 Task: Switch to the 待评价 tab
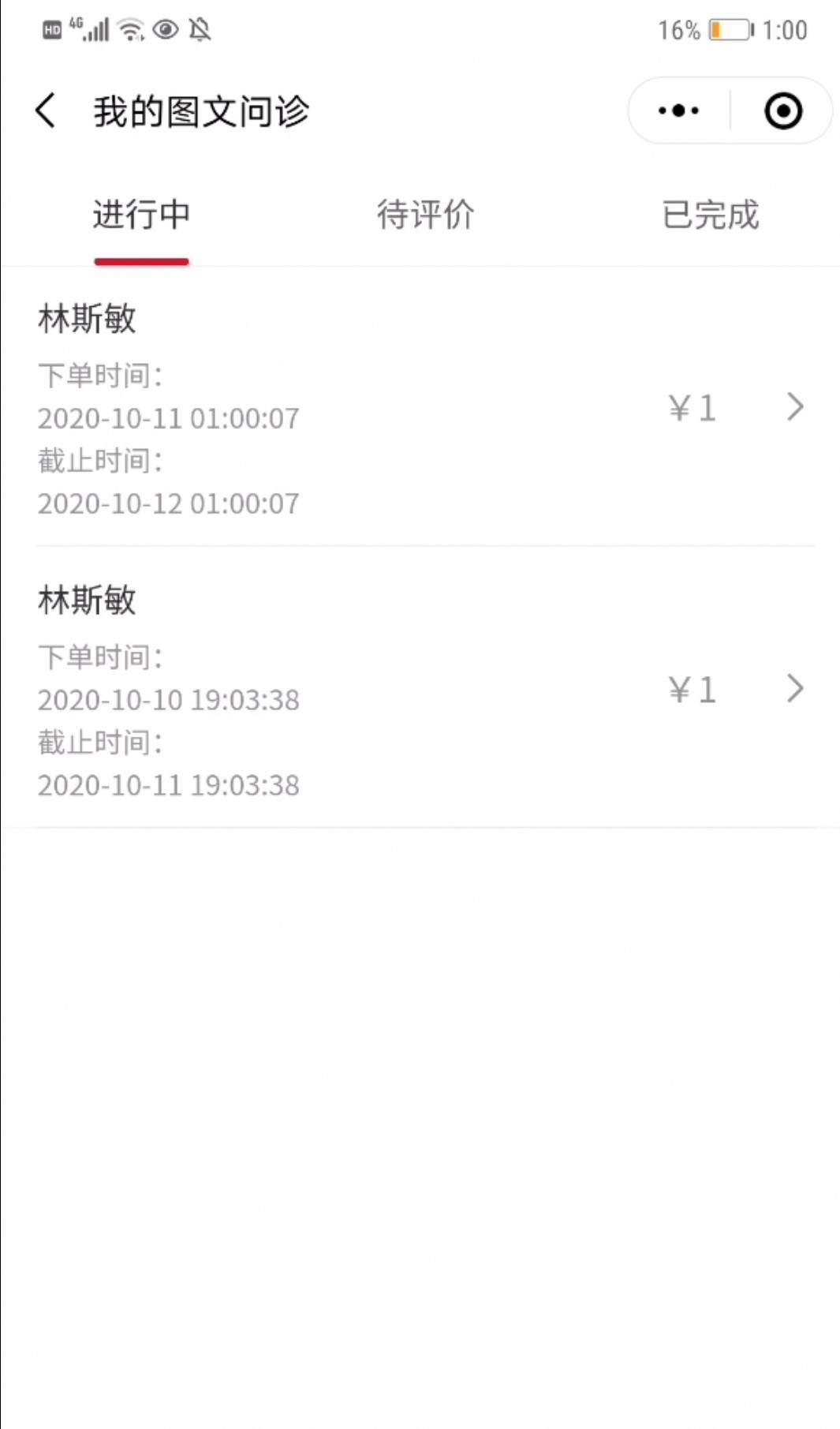425,215
